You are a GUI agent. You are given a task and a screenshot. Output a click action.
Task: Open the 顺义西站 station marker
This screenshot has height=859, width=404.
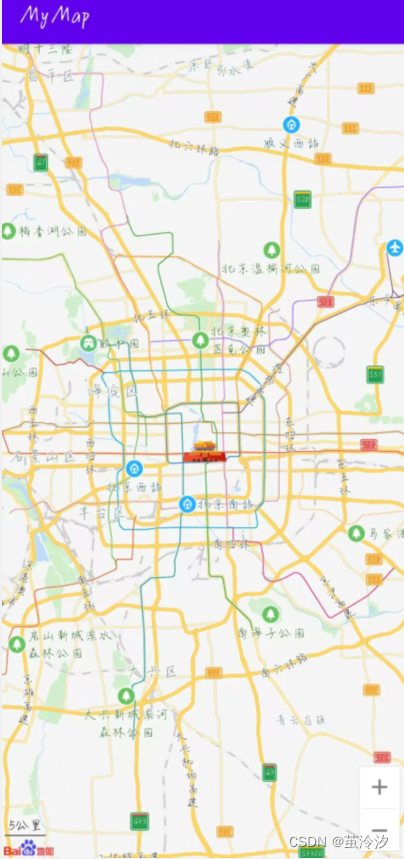point(291,125)
